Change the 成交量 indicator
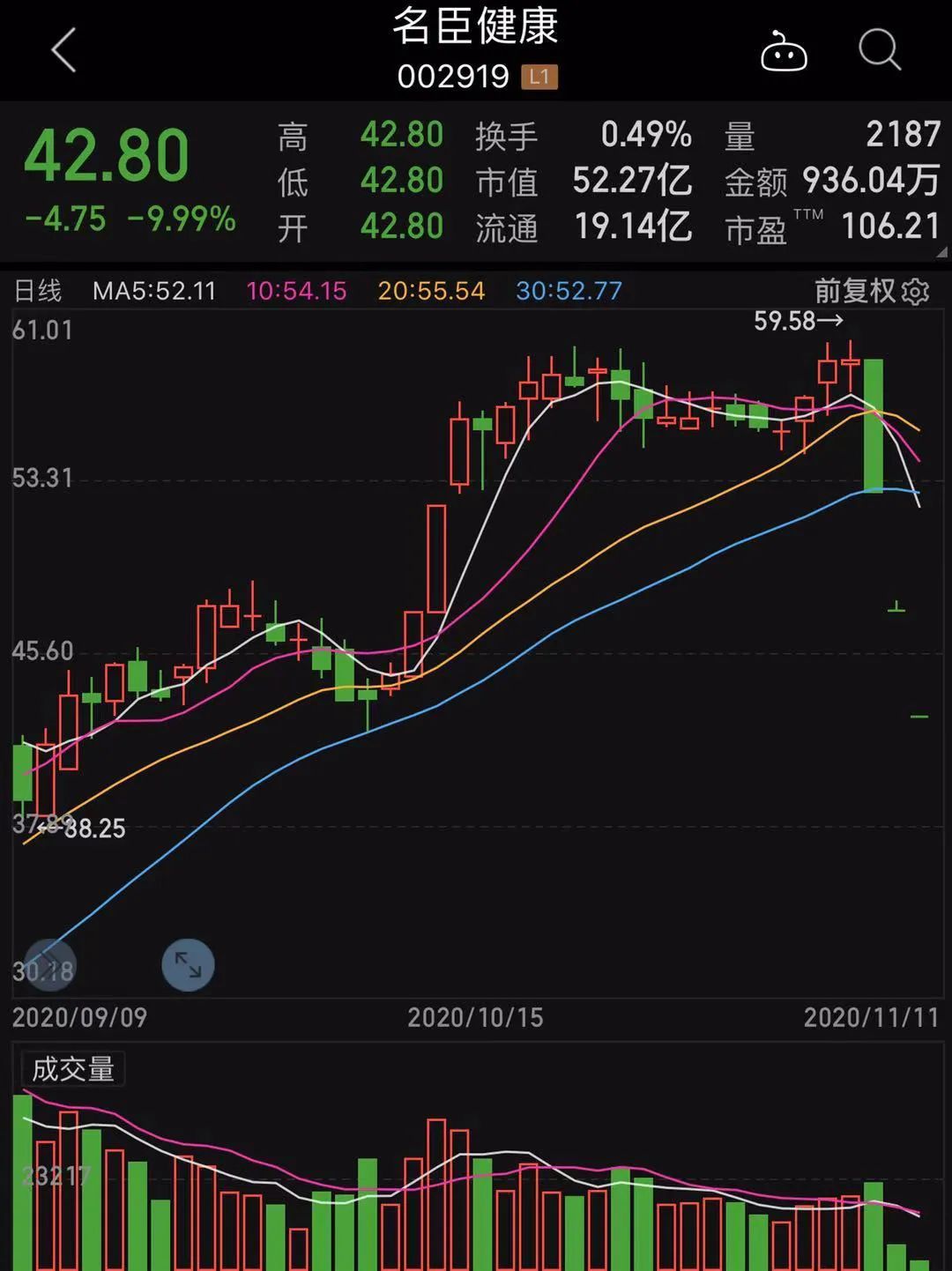Viewport: 952px width, 1271px height. [73, 1069]
